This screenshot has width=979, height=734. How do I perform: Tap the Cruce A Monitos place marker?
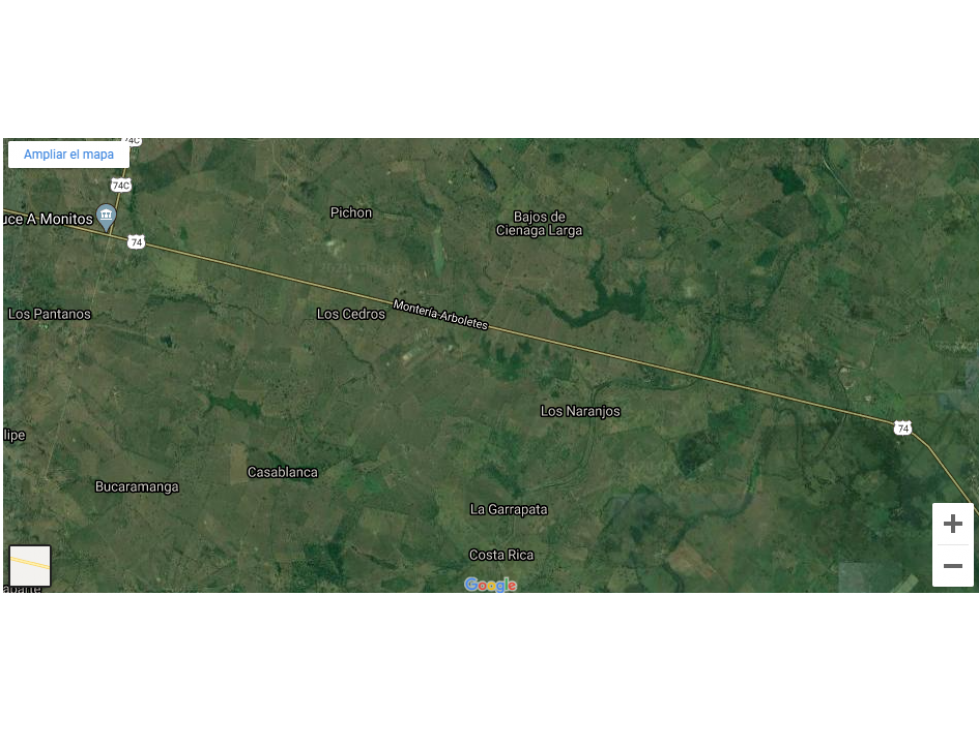[x=107, y=217]
